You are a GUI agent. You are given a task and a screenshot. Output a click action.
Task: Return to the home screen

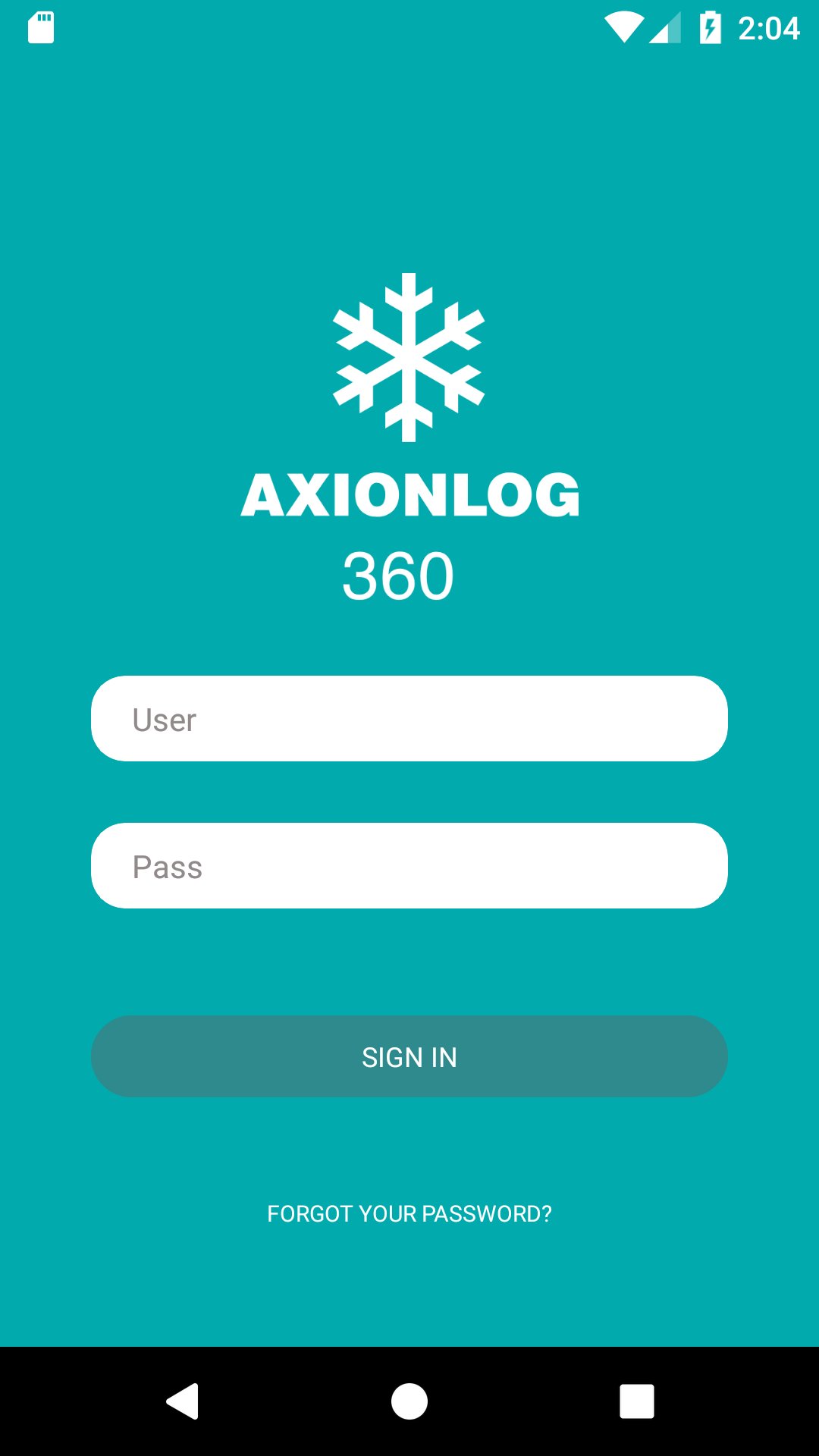click(x=409, y=1401)
